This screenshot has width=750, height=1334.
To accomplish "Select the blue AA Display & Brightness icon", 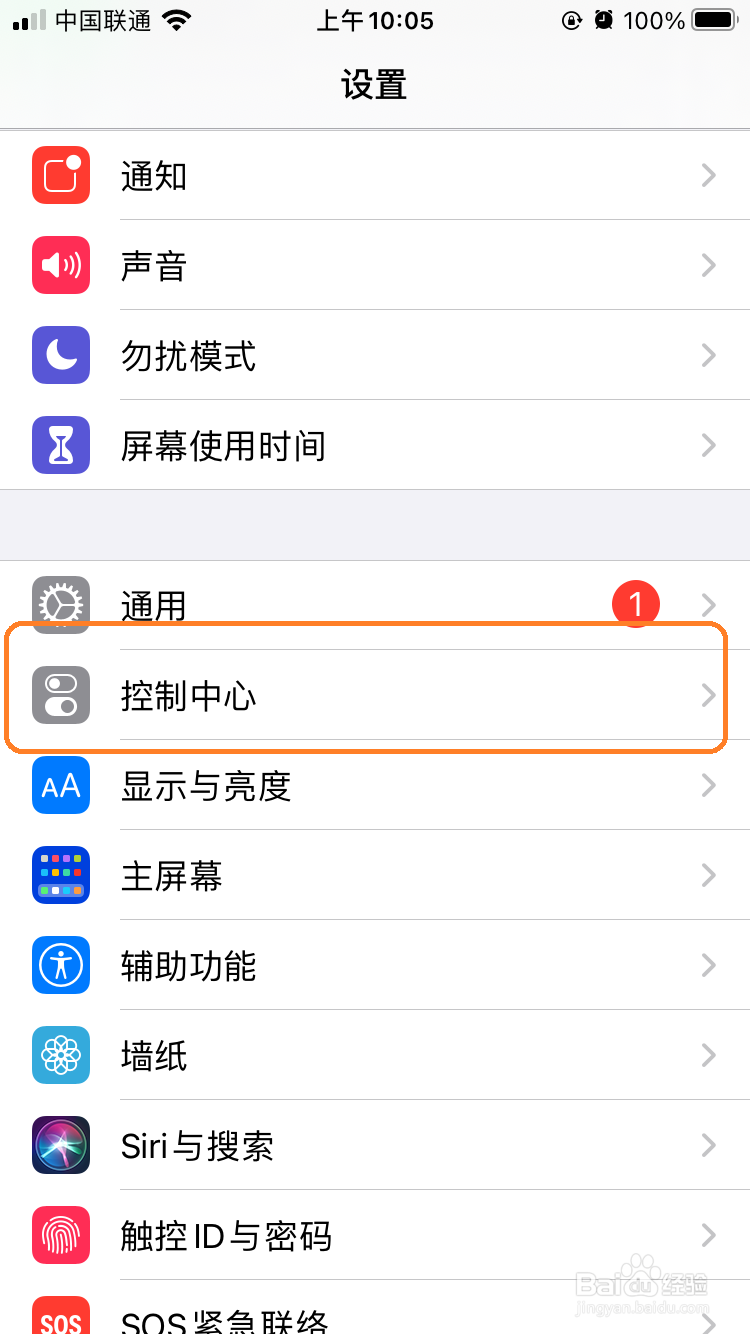I will tap(61, 786).
